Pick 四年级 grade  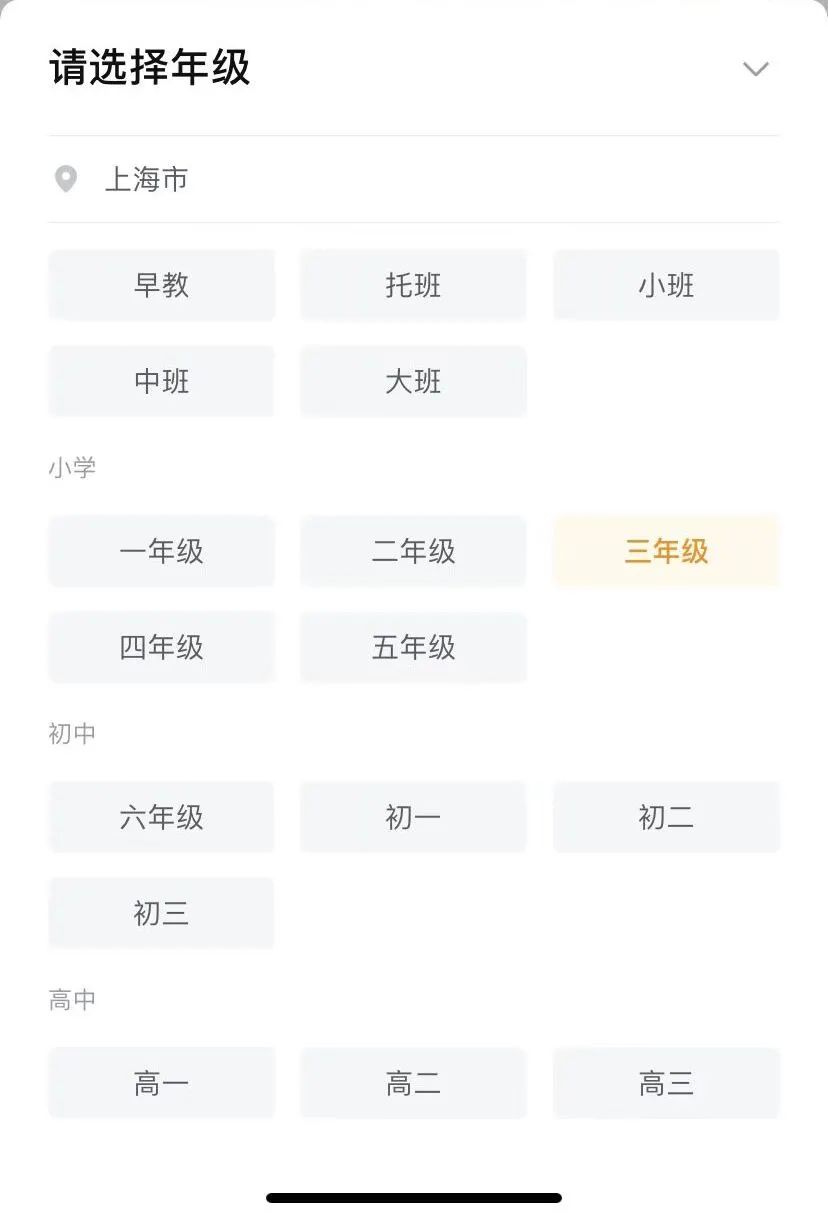pyautogui.click(x=161, y=647)
